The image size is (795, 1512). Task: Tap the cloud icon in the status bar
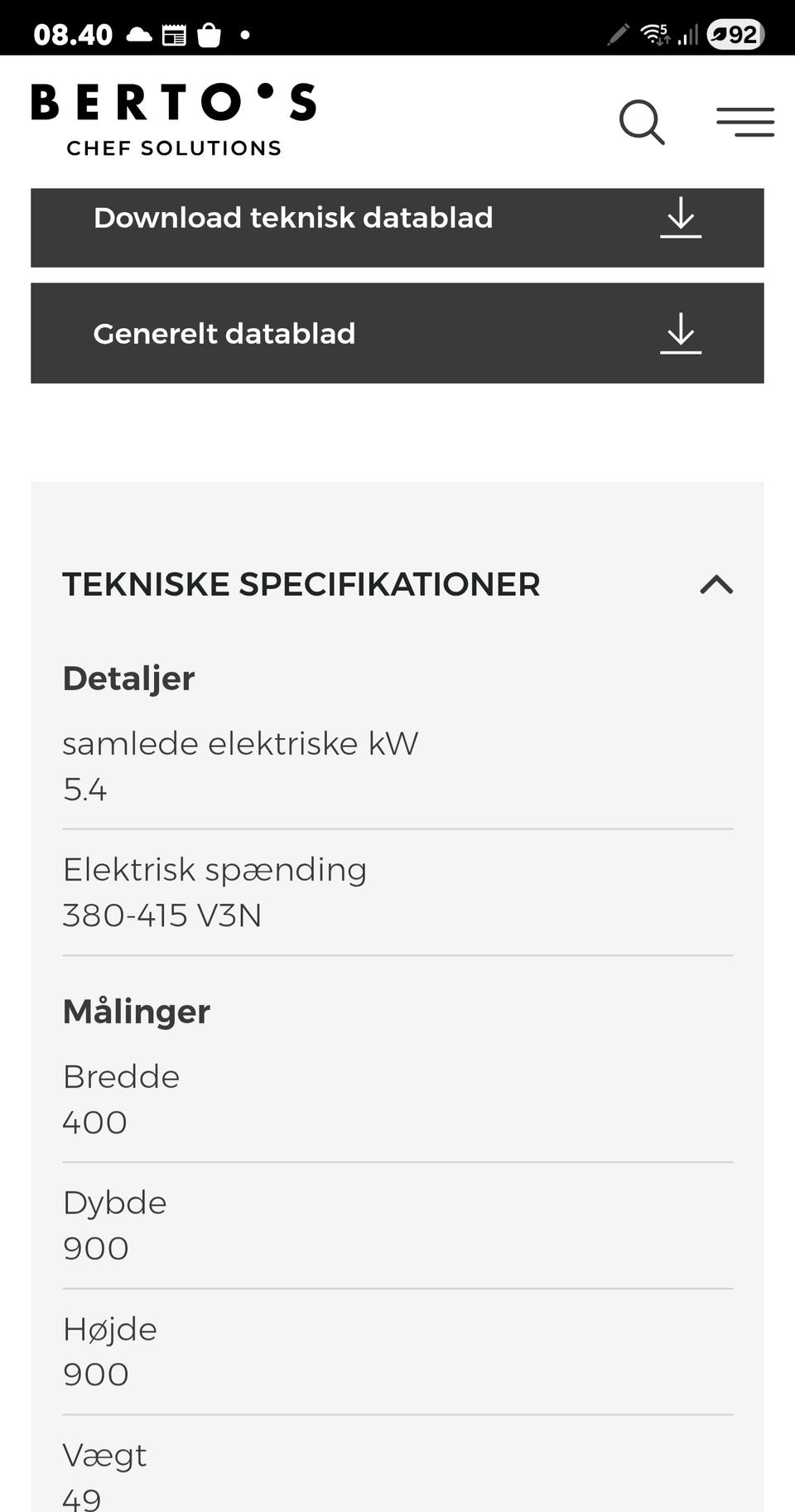137,34
